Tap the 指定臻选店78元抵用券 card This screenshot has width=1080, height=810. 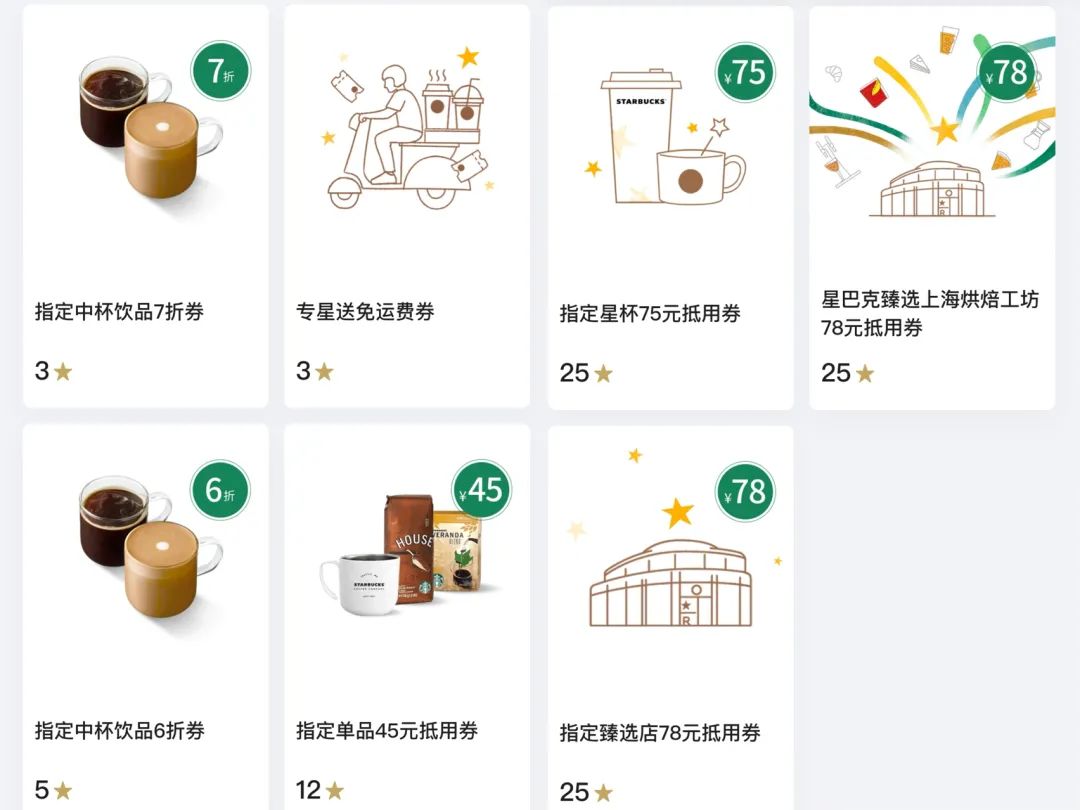coord(670,617)
